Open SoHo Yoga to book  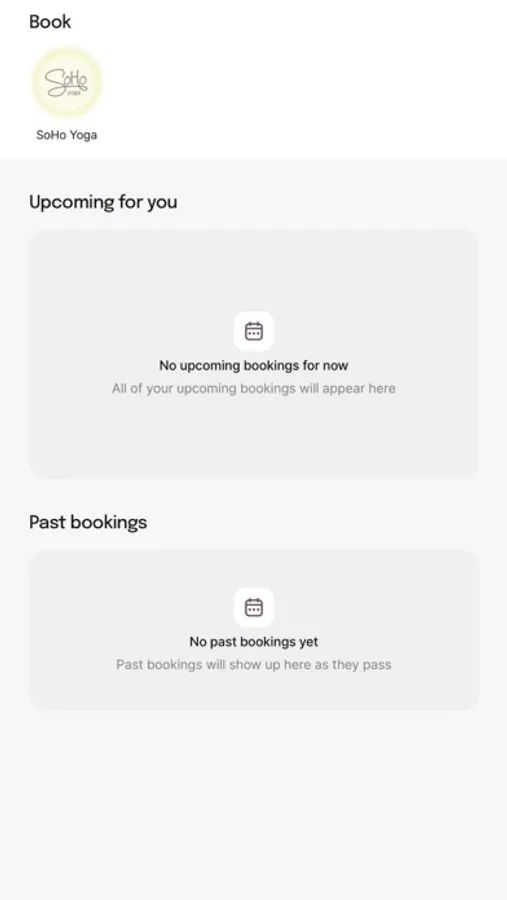click(x=67, y=82)
